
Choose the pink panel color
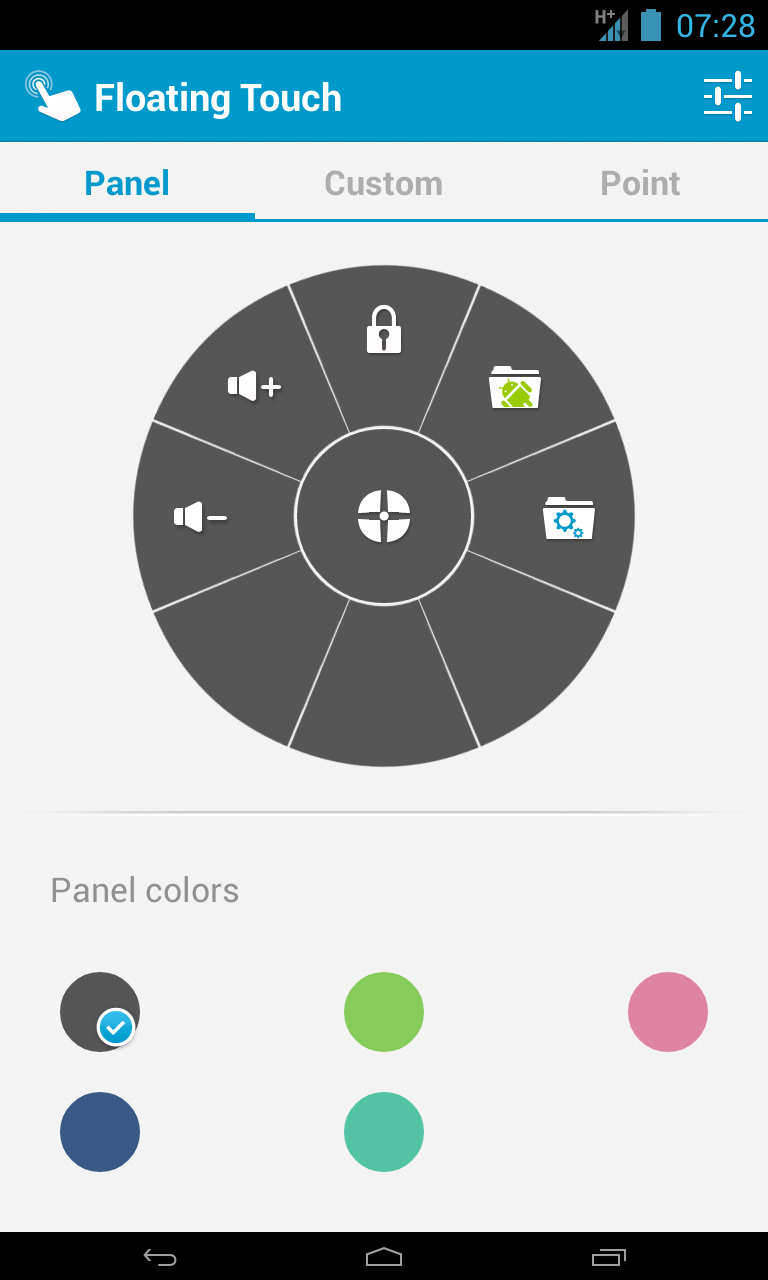[x=668, y=1012]
